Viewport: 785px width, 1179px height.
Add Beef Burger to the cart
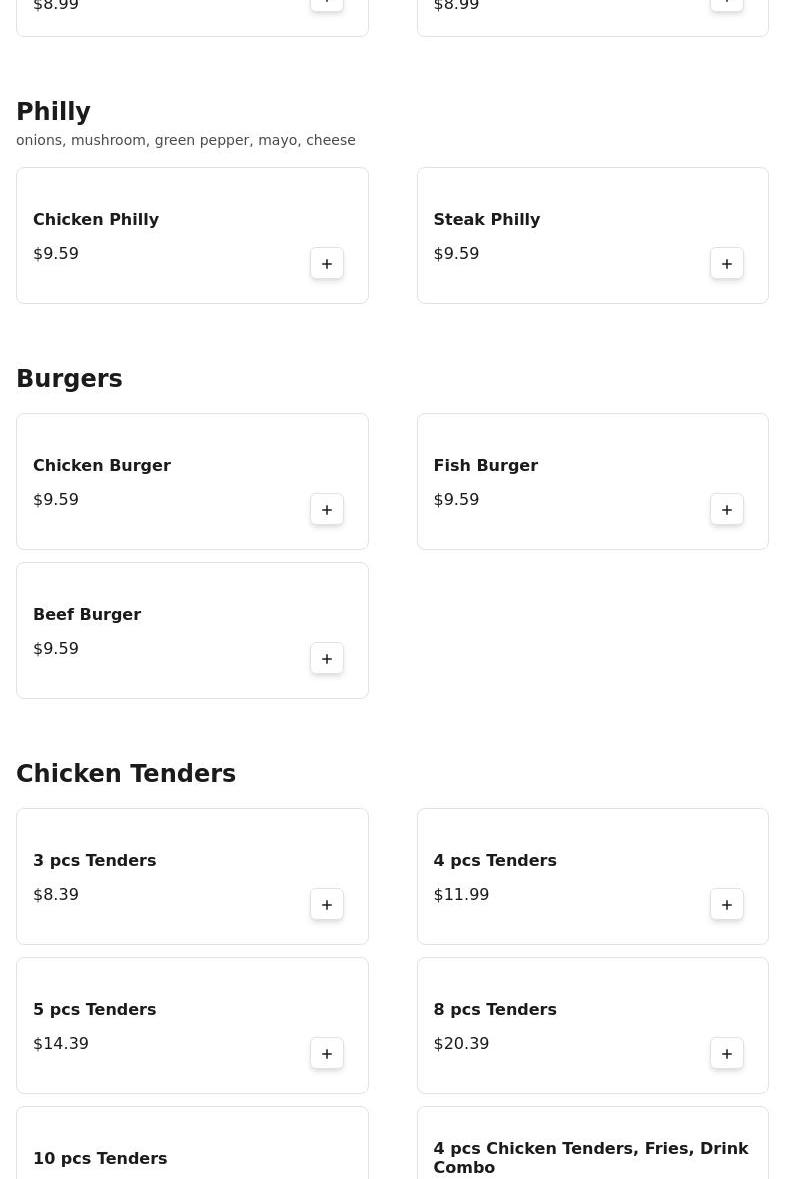point(327,659)
